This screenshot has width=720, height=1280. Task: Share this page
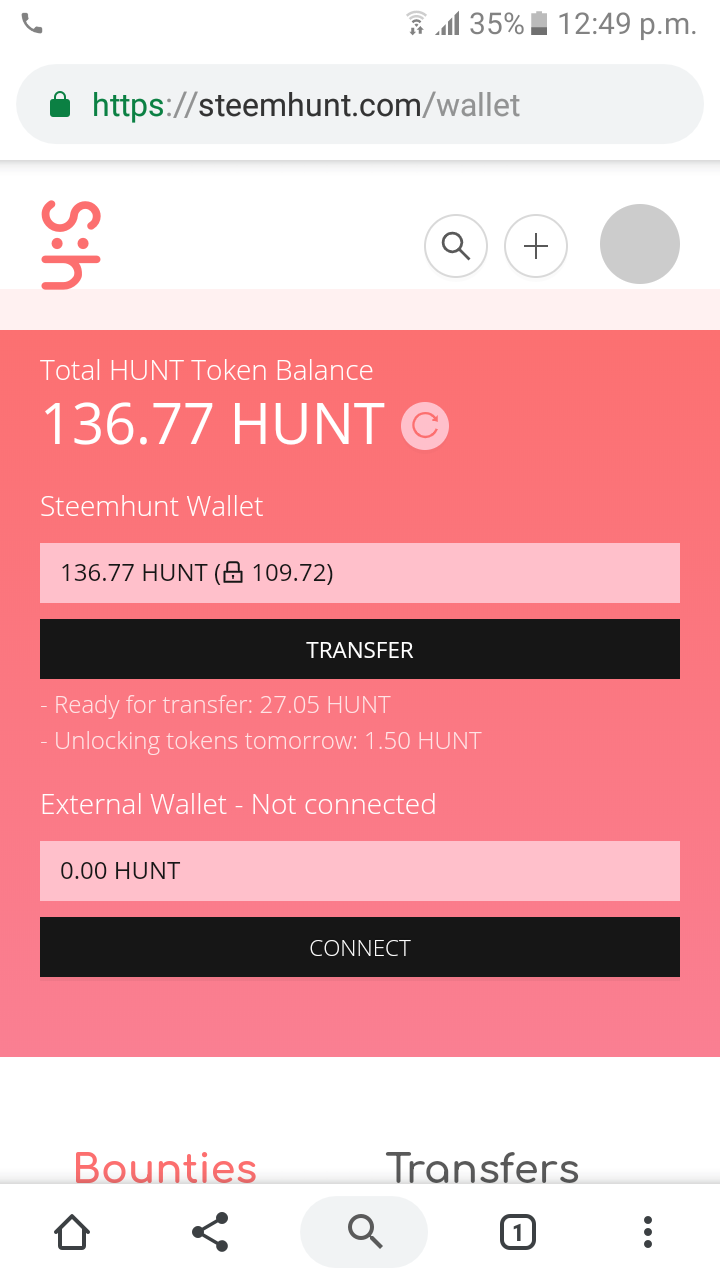[210, 1232]
